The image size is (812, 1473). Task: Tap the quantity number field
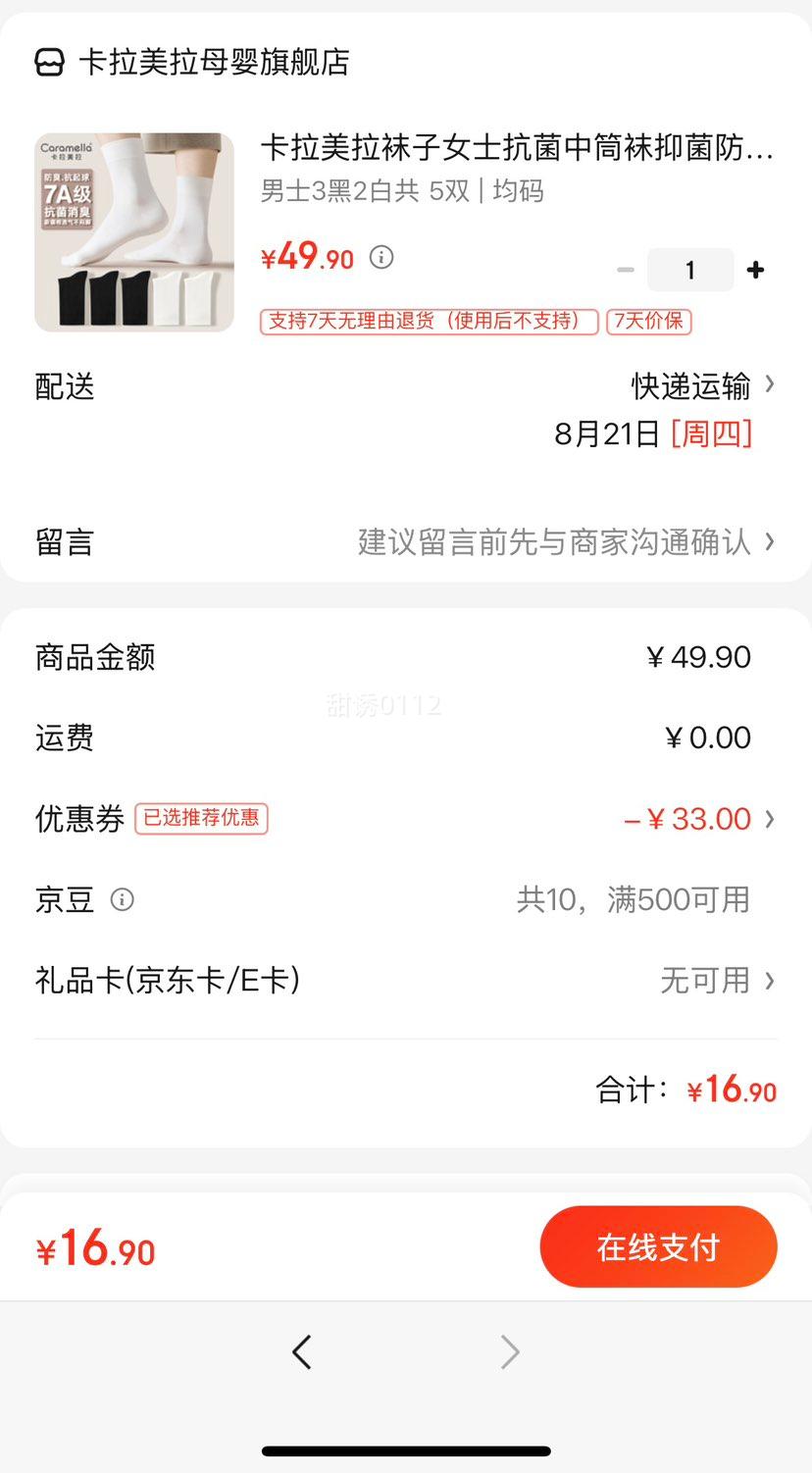point(690,270)
